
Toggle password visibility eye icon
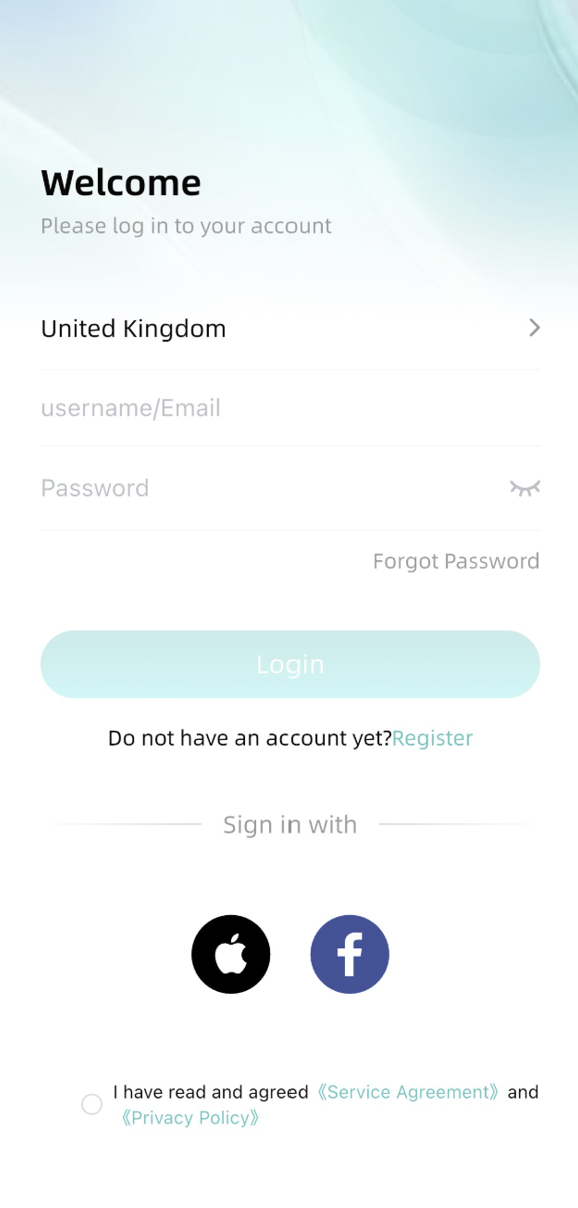525,488
